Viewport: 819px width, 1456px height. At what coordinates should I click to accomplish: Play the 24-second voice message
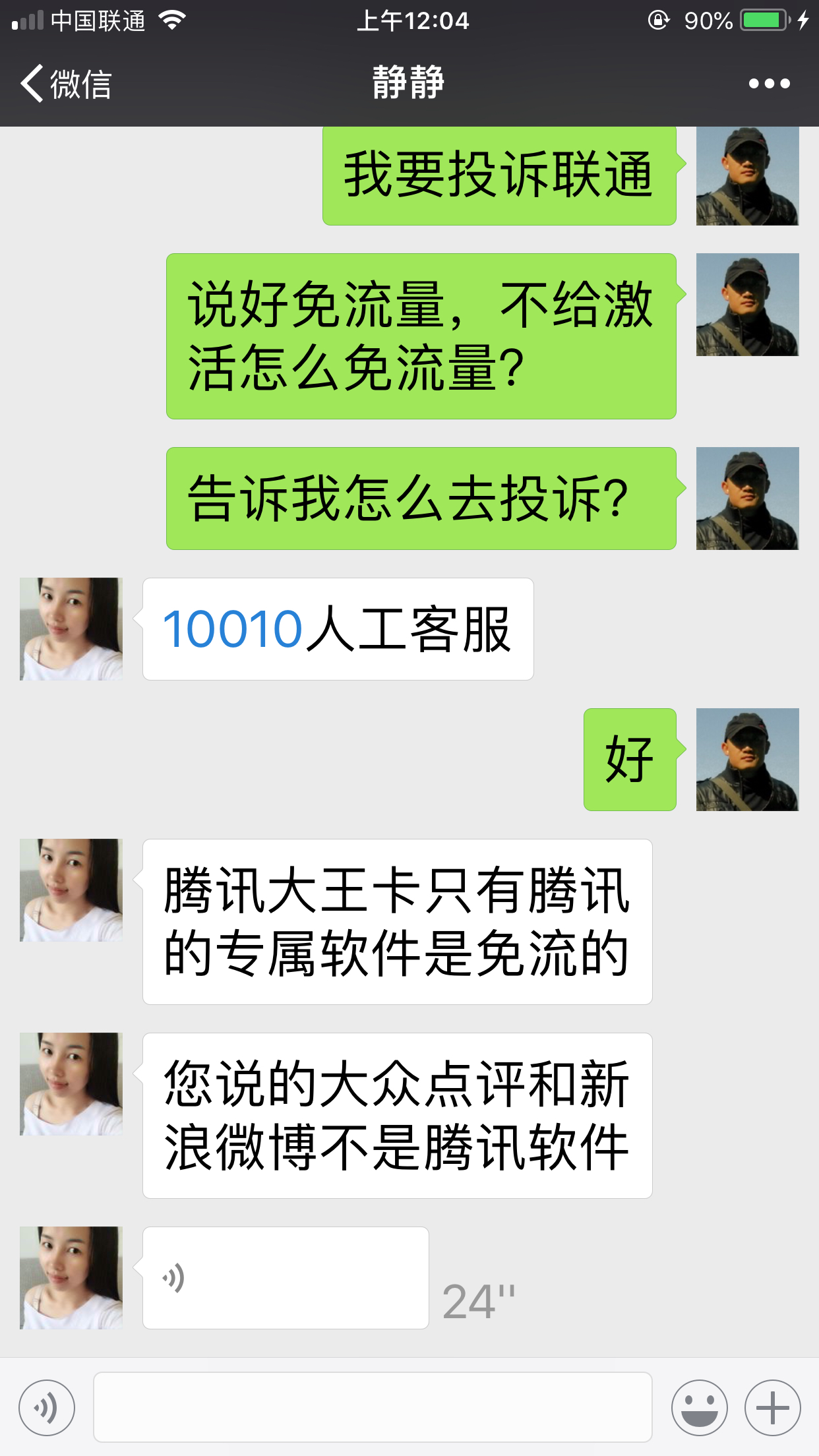[285, 1277]
